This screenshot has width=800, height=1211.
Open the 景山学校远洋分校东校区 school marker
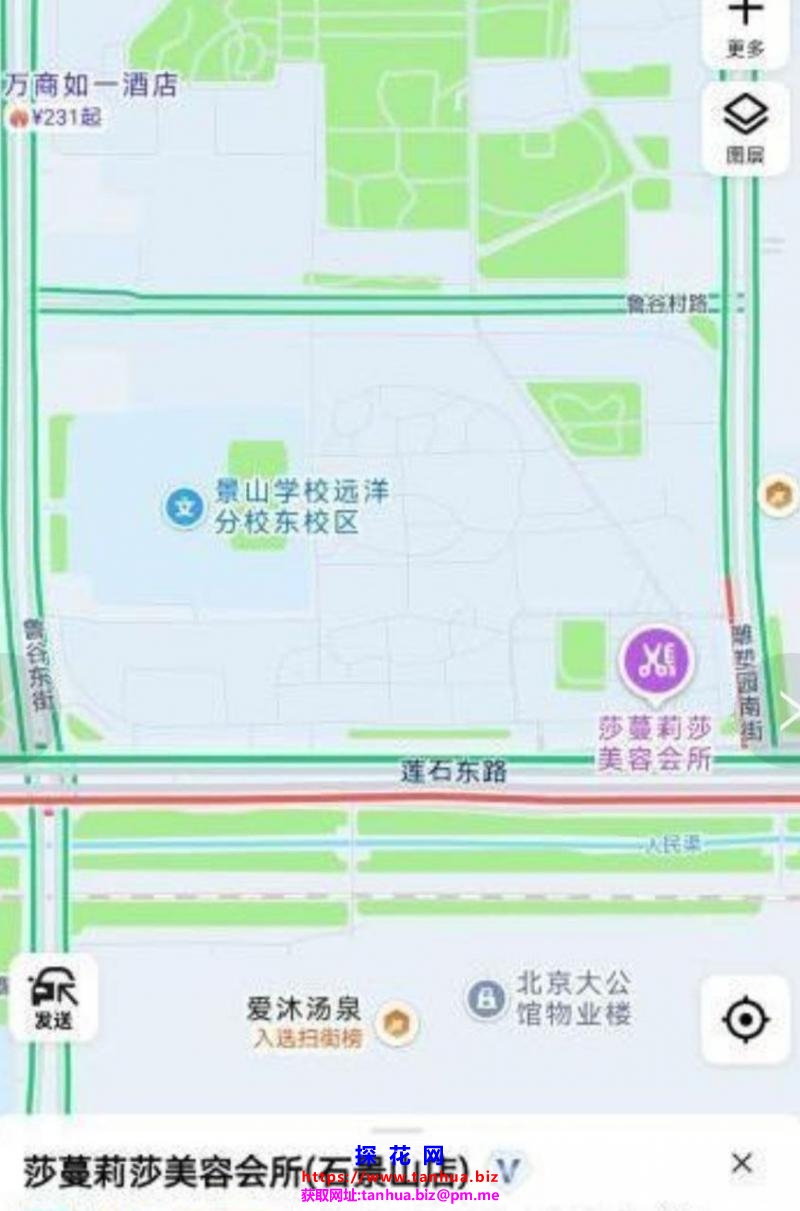pyautogui.click(x=184, y=507)
